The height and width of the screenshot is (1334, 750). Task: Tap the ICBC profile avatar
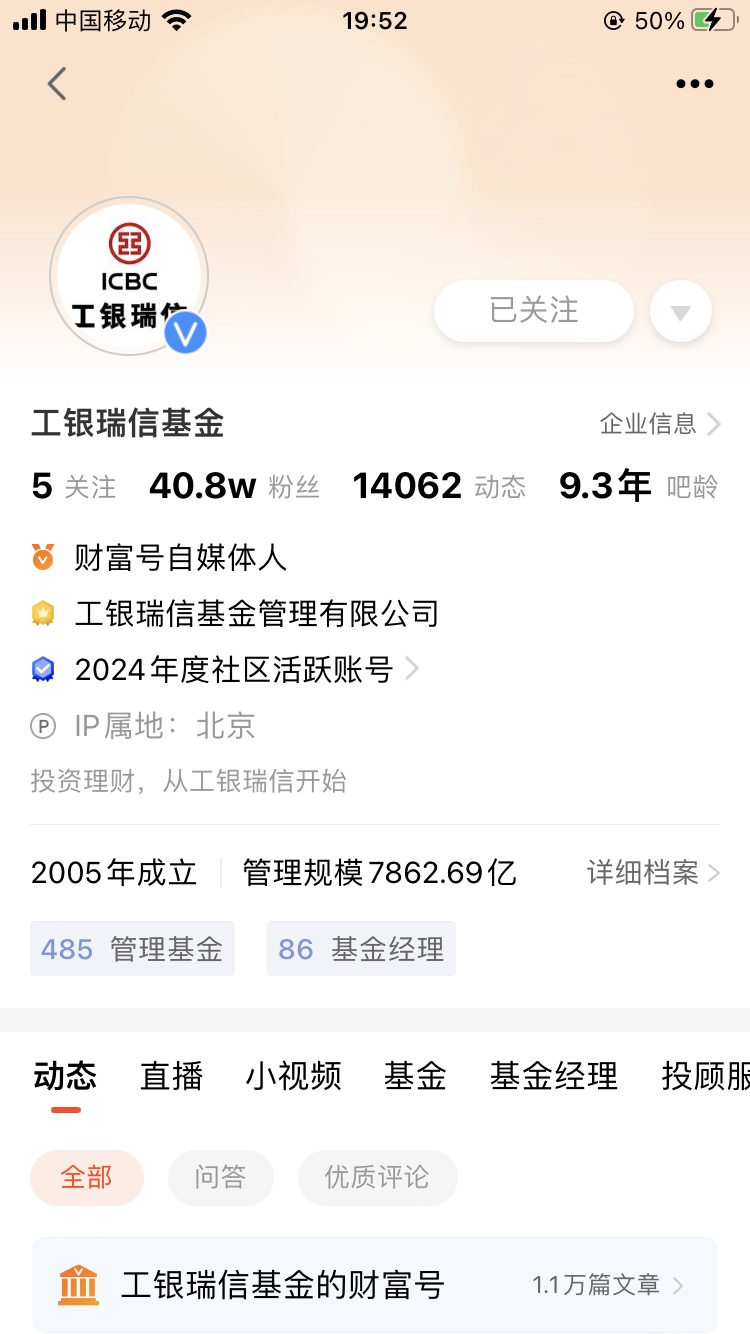(129, 276)
